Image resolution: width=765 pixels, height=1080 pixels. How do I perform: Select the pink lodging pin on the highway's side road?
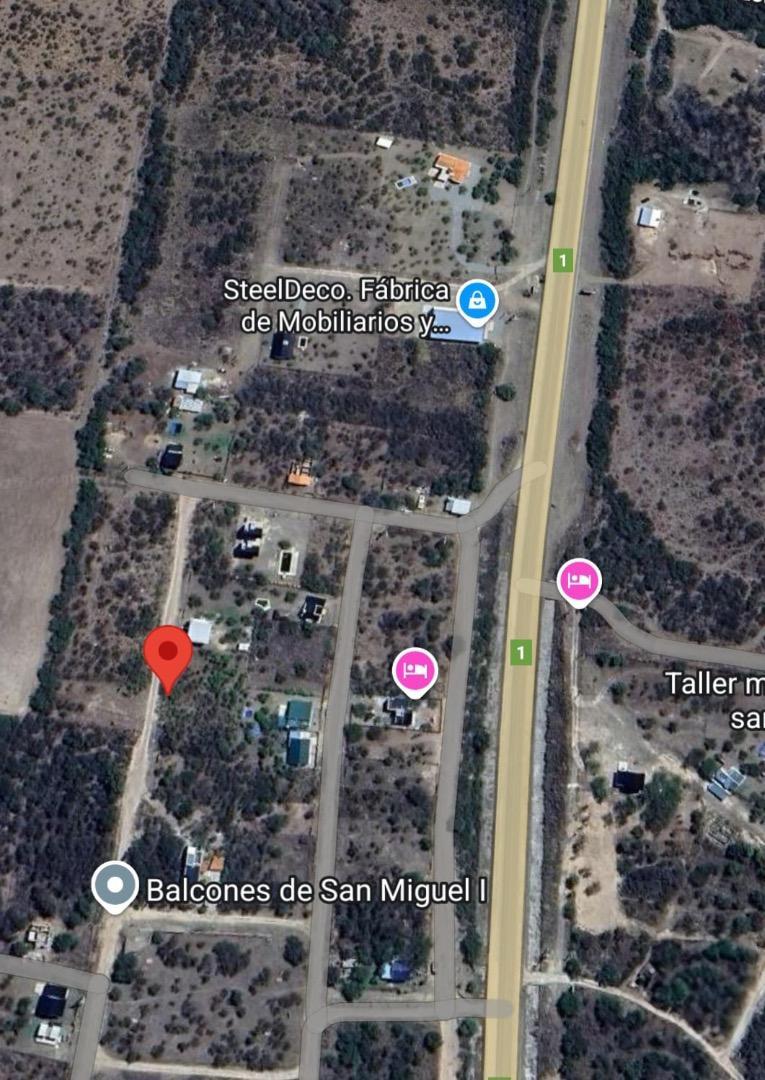tap(579, 581)
